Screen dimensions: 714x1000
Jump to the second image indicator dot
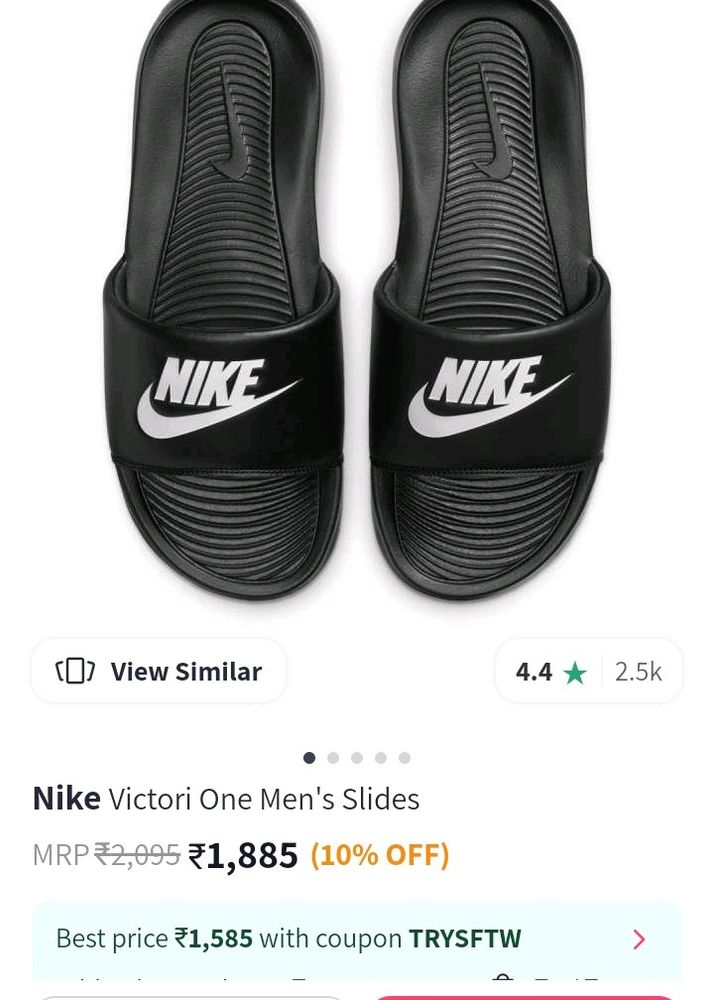(x=333, y=758)
